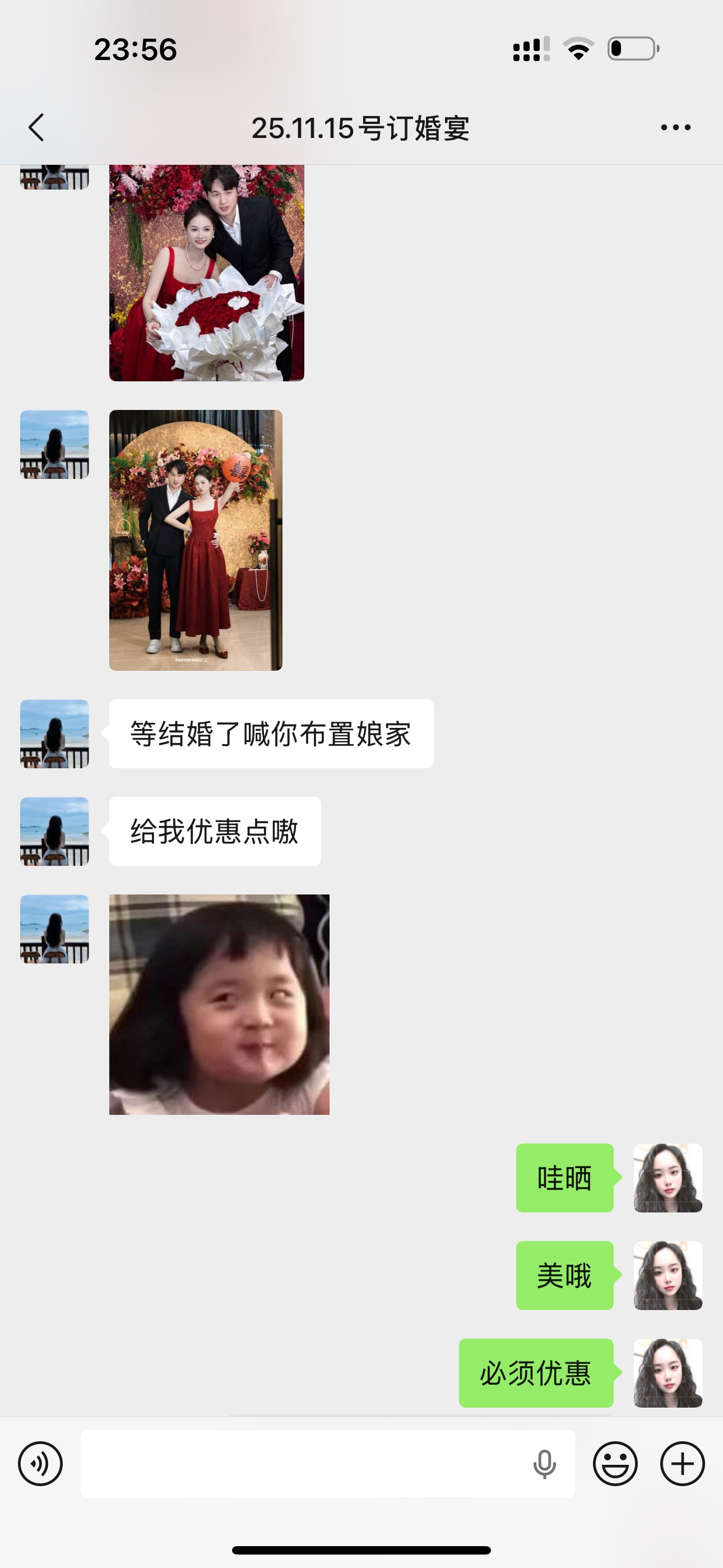Open the funny child sticker image
This screenshot has height=1568, width=723.
219,1004
